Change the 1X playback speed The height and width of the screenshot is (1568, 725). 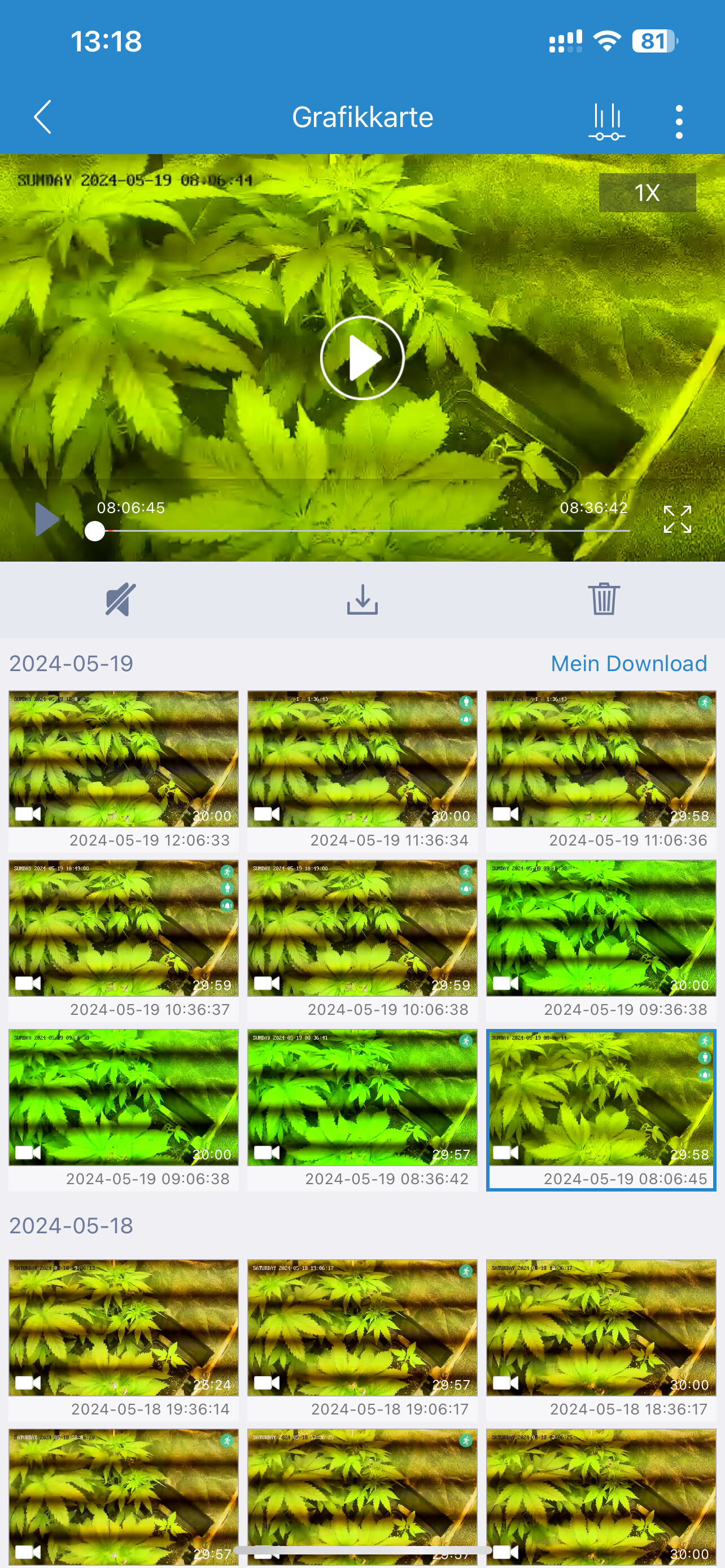[647, 193]
